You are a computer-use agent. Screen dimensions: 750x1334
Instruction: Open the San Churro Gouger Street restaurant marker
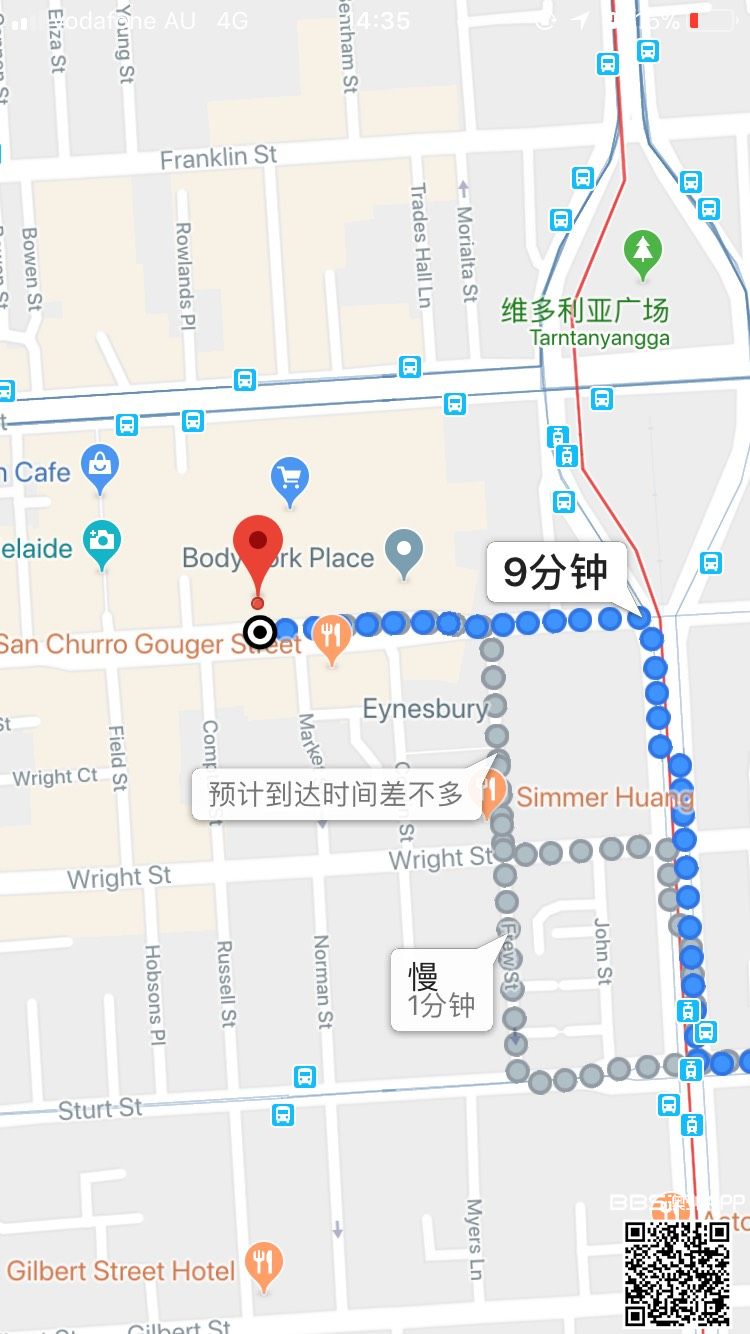331,637
